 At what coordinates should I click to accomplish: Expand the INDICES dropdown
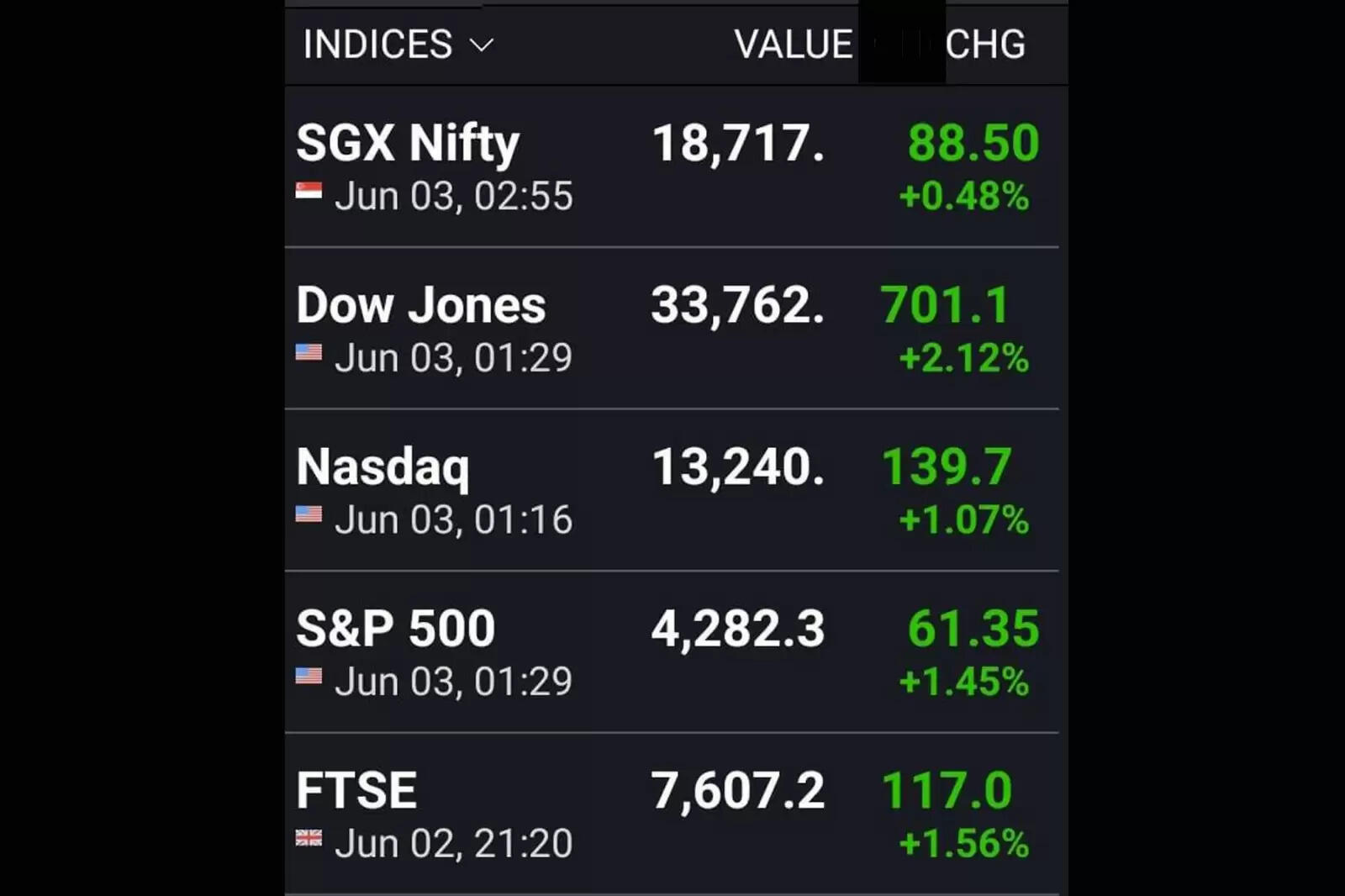(x=398, y=45)
